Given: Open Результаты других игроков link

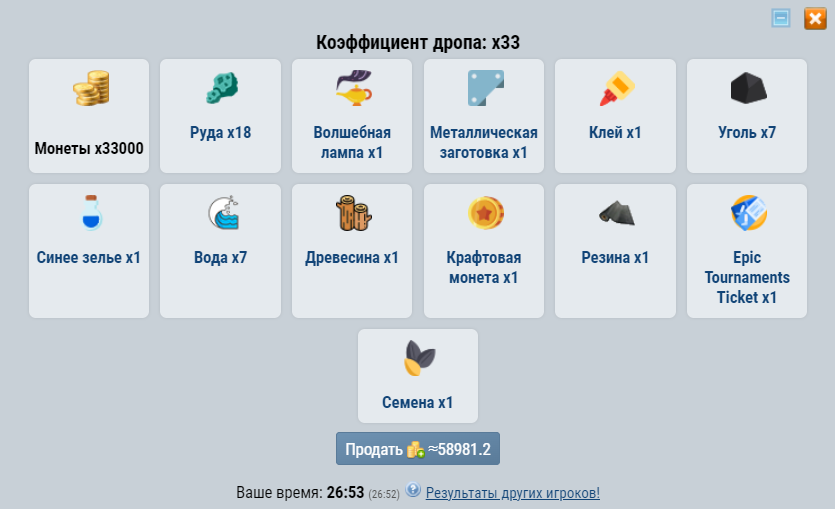Looking at the screenshot, I should point(512,493).
